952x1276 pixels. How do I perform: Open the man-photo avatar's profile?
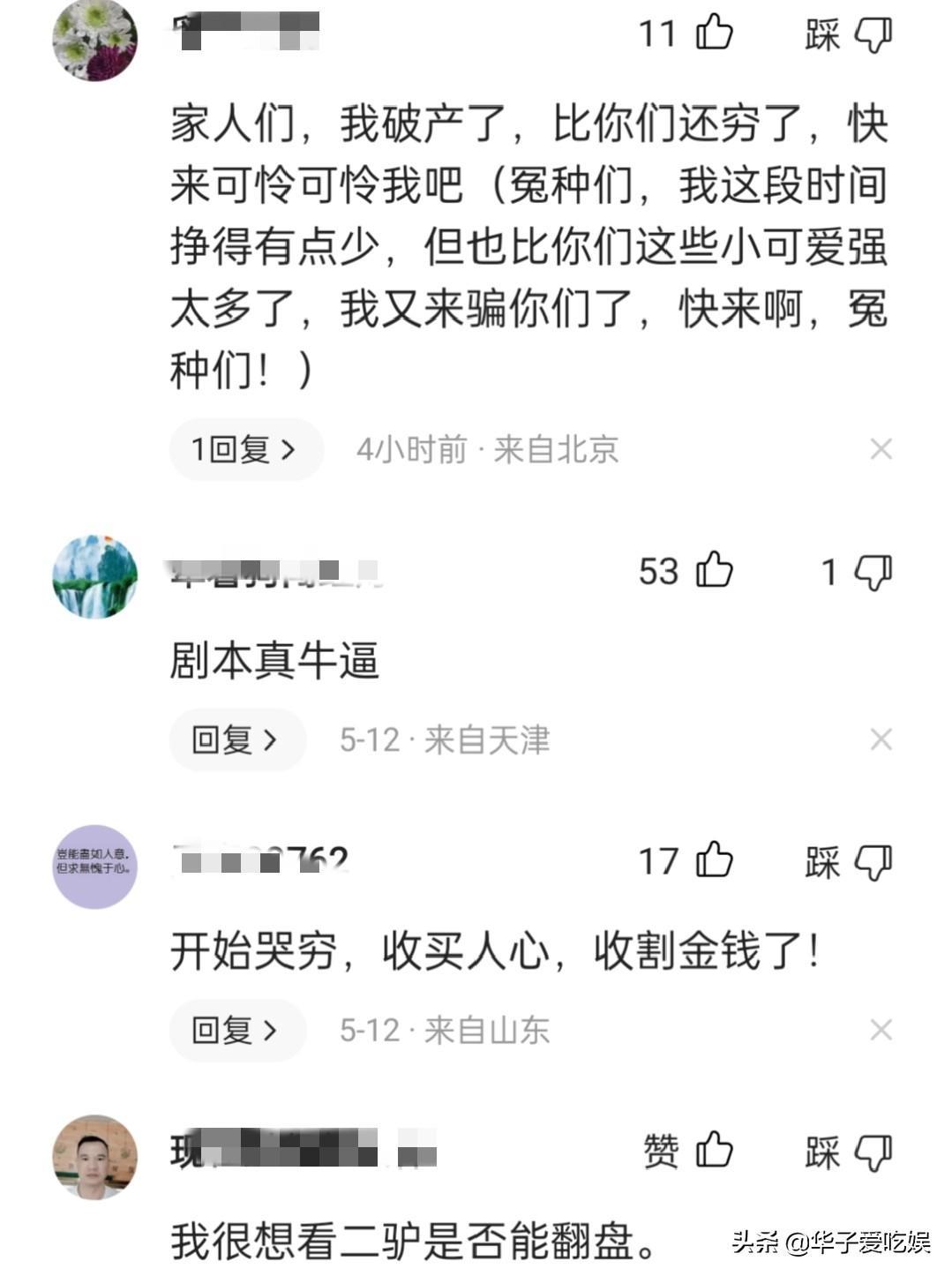[x=94, y=1157]
